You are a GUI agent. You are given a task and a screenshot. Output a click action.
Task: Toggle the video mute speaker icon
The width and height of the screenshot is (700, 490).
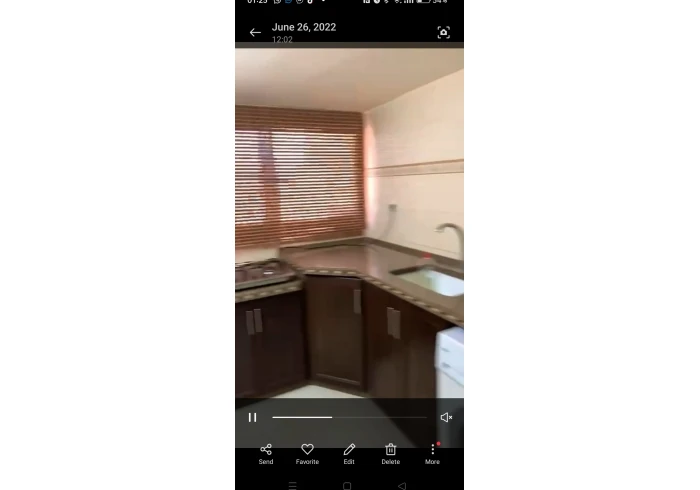446,417
